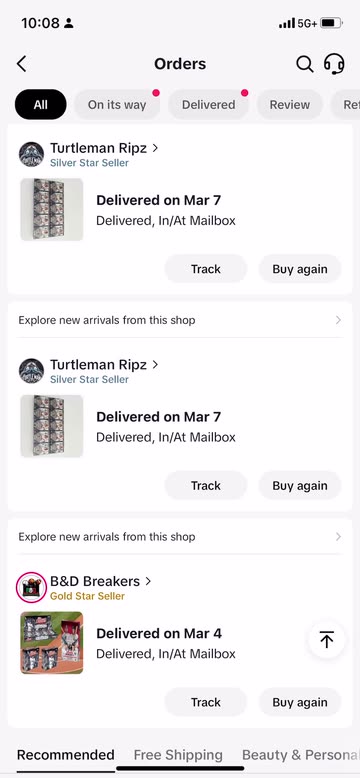This screenshot has height=778, width=360.
Task: Switch to Free Shipping recommendations
Action: tap(178, 755)
